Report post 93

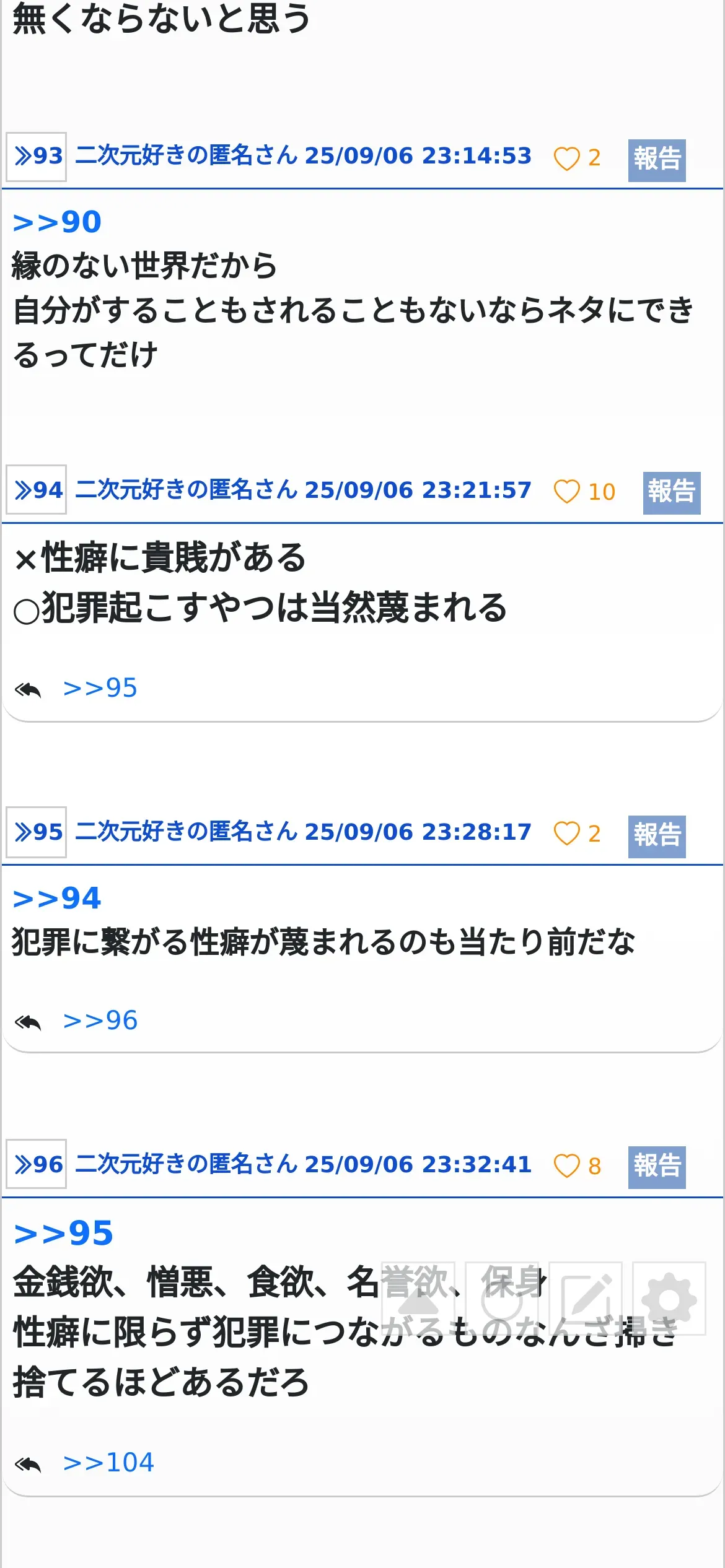coord(657,160)
